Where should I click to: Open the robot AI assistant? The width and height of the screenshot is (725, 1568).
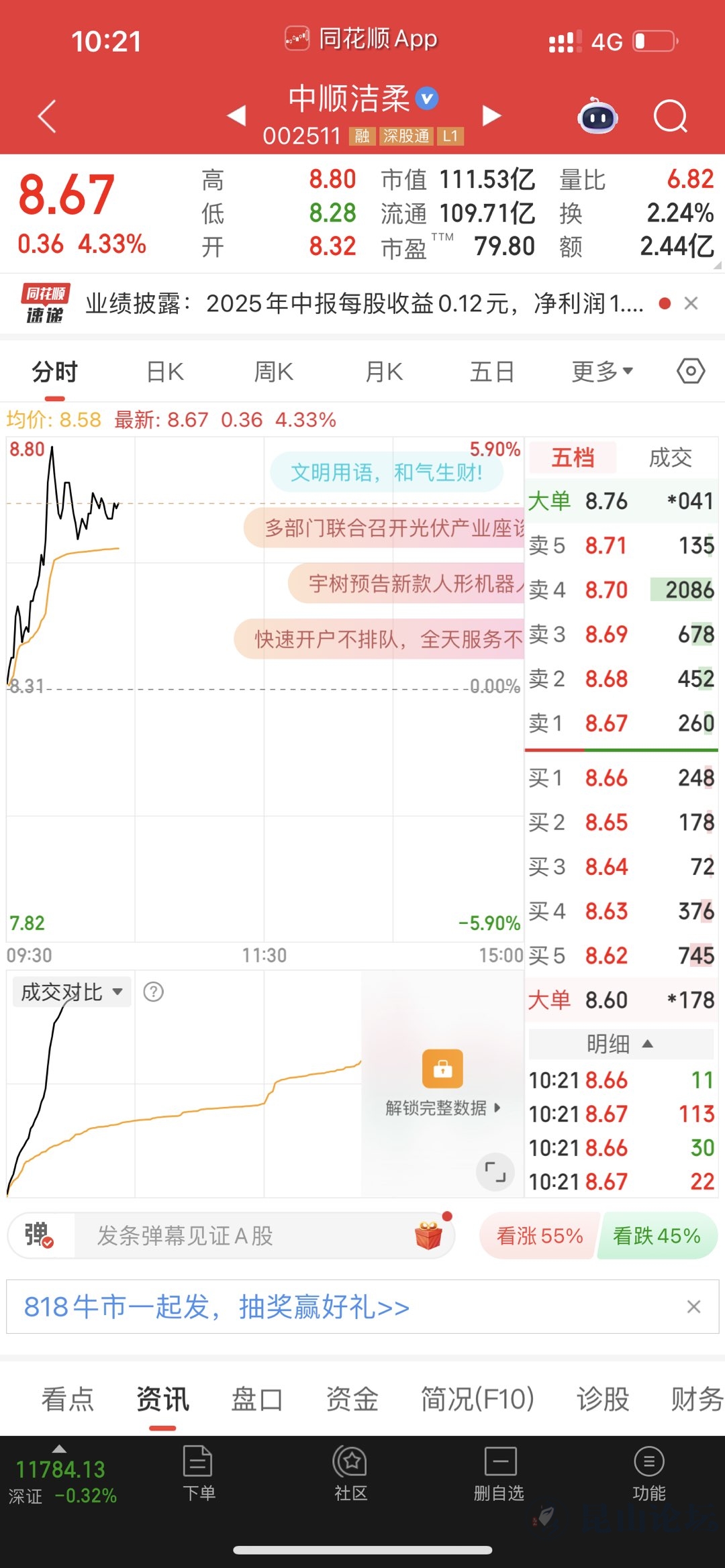coord(597,117)
